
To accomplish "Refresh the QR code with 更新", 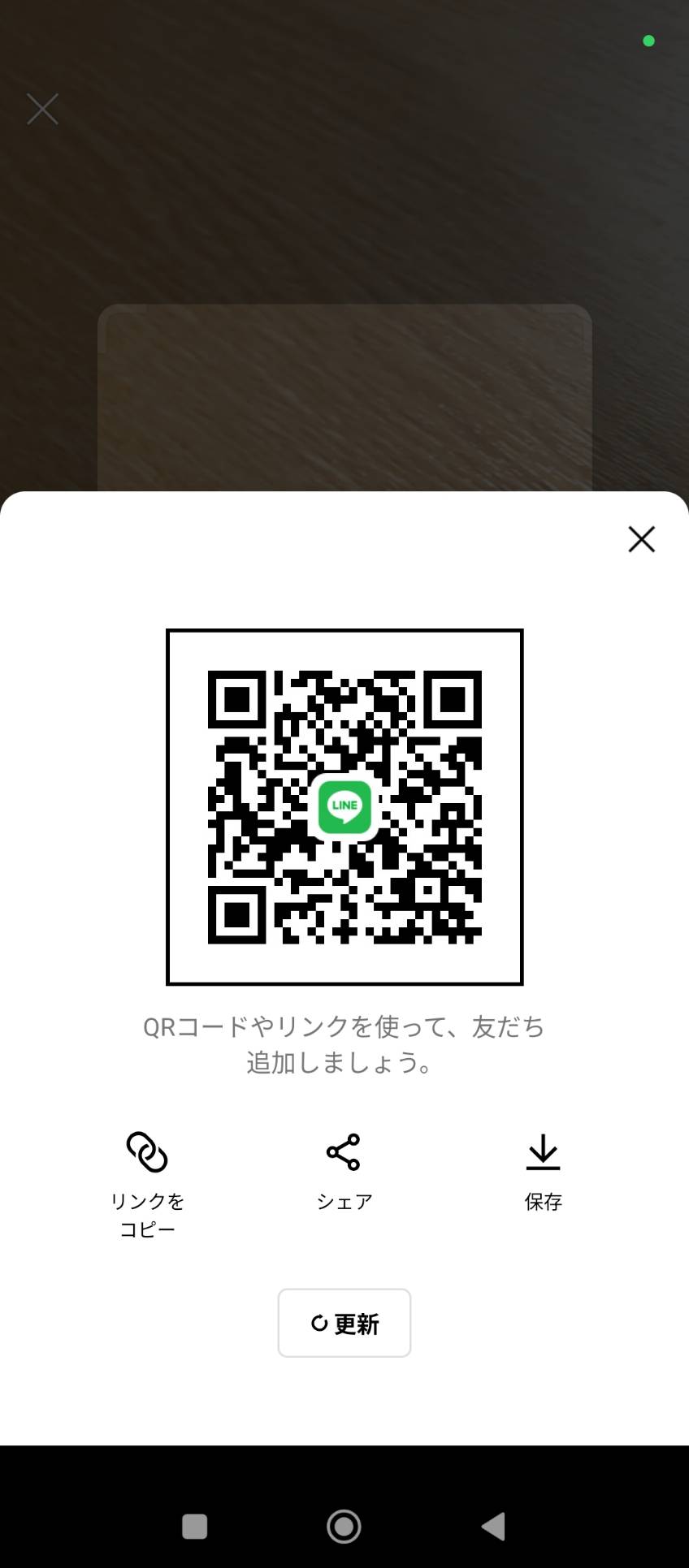I will pyautogui.click(x=344, y=1323).
